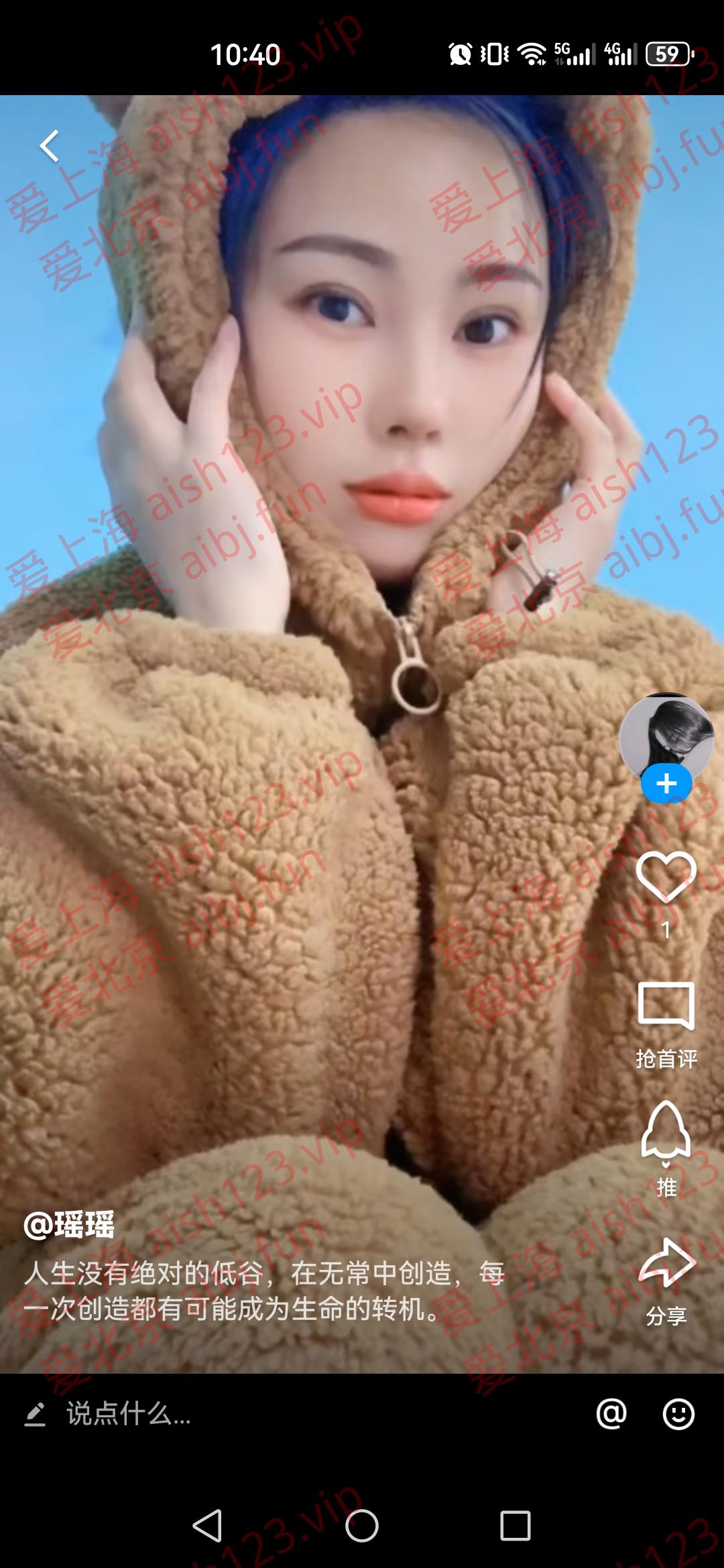This screenshot has height=1568, width=724.
Task: Show recent apps with the square button
Action: 516,1526
